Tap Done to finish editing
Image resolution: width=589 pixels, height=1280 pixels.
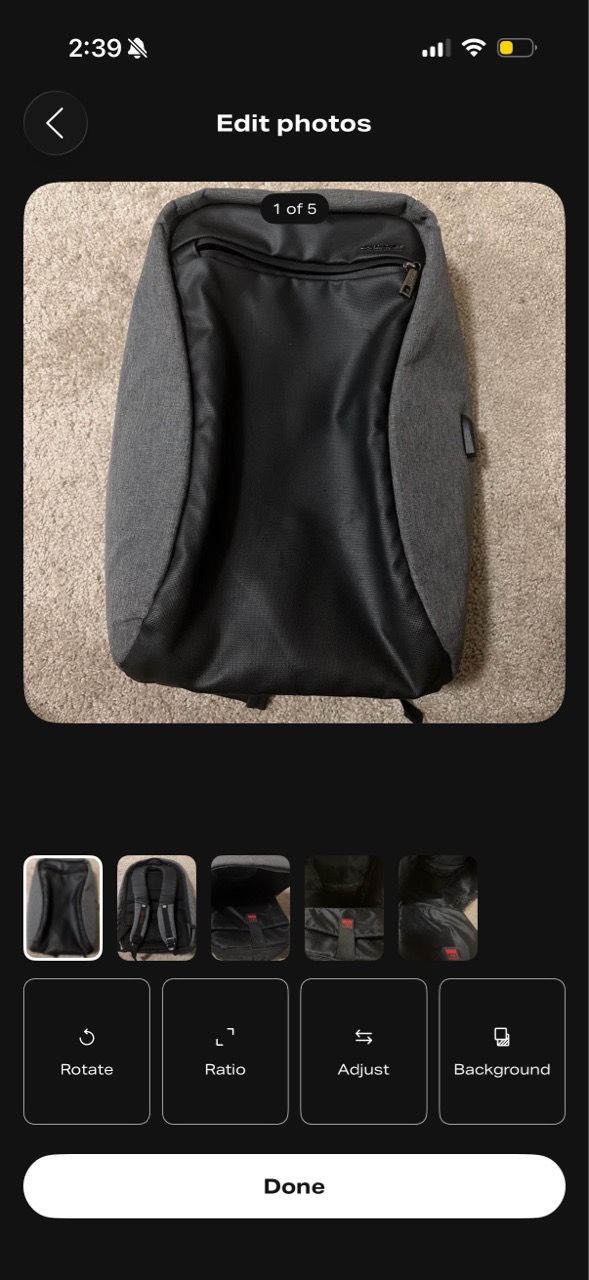point(294,1186)
